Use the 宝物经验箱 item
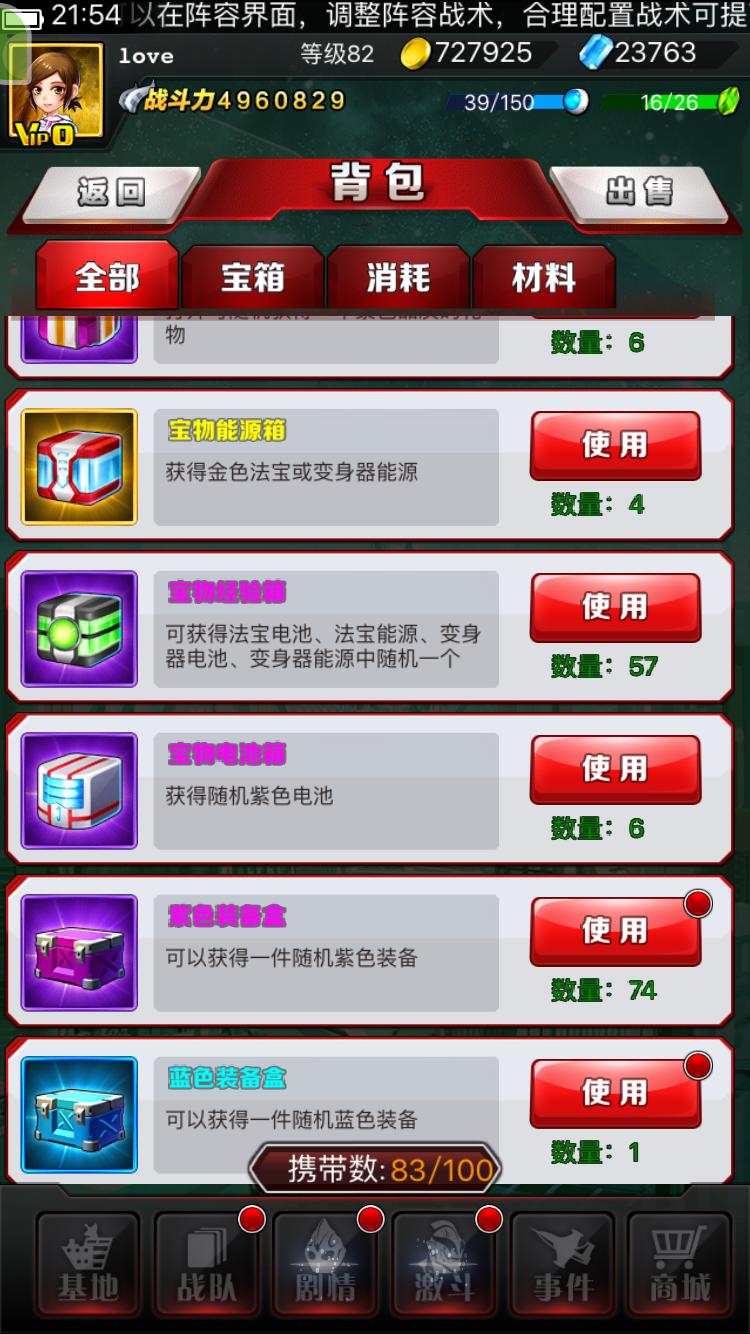Screen dimensions: 750x1334 point(615,607)
